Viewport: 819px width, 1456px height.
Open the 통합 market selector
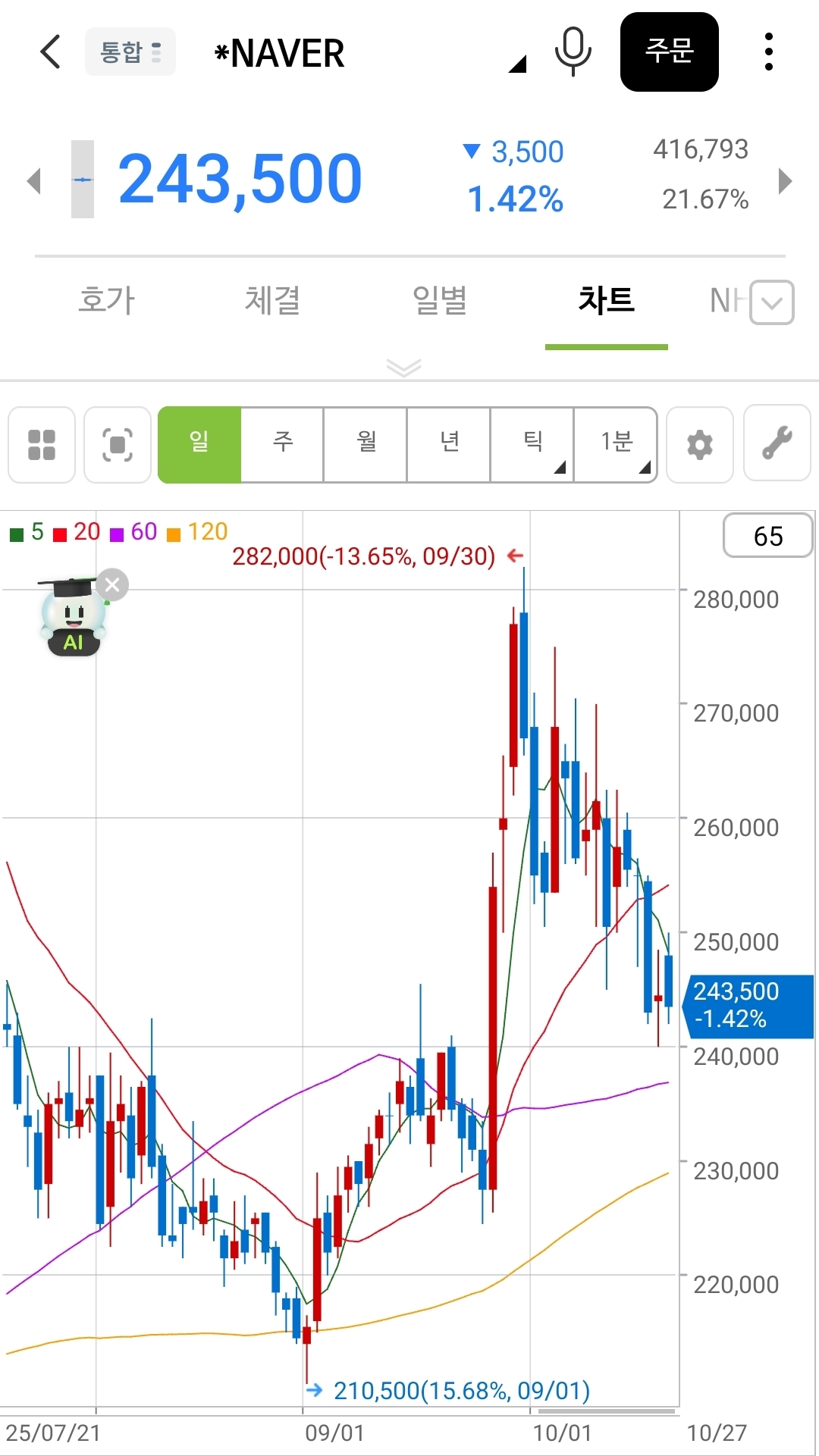(130, 52)
